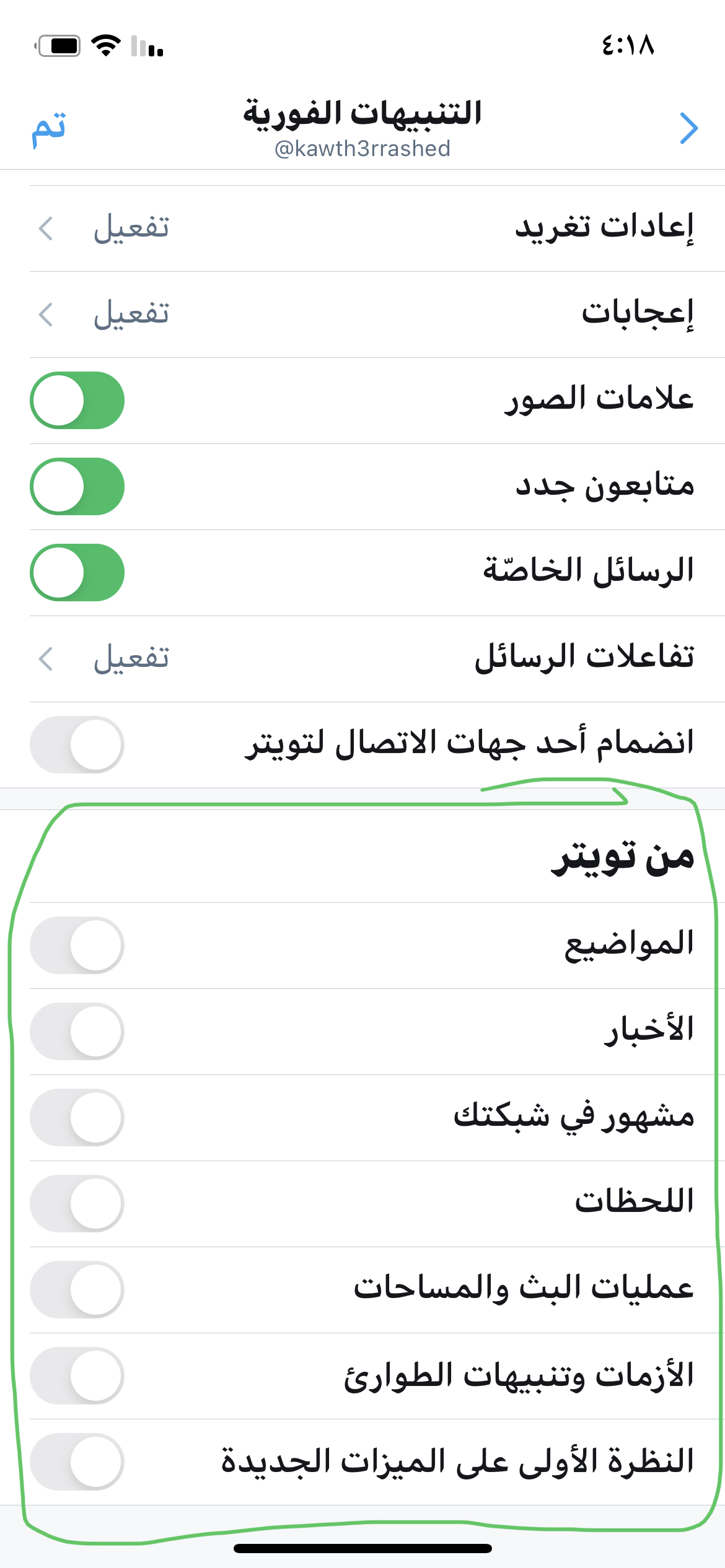Turn on المواضيع notifications
The image size is (725, 1568).
pos(77,945)
